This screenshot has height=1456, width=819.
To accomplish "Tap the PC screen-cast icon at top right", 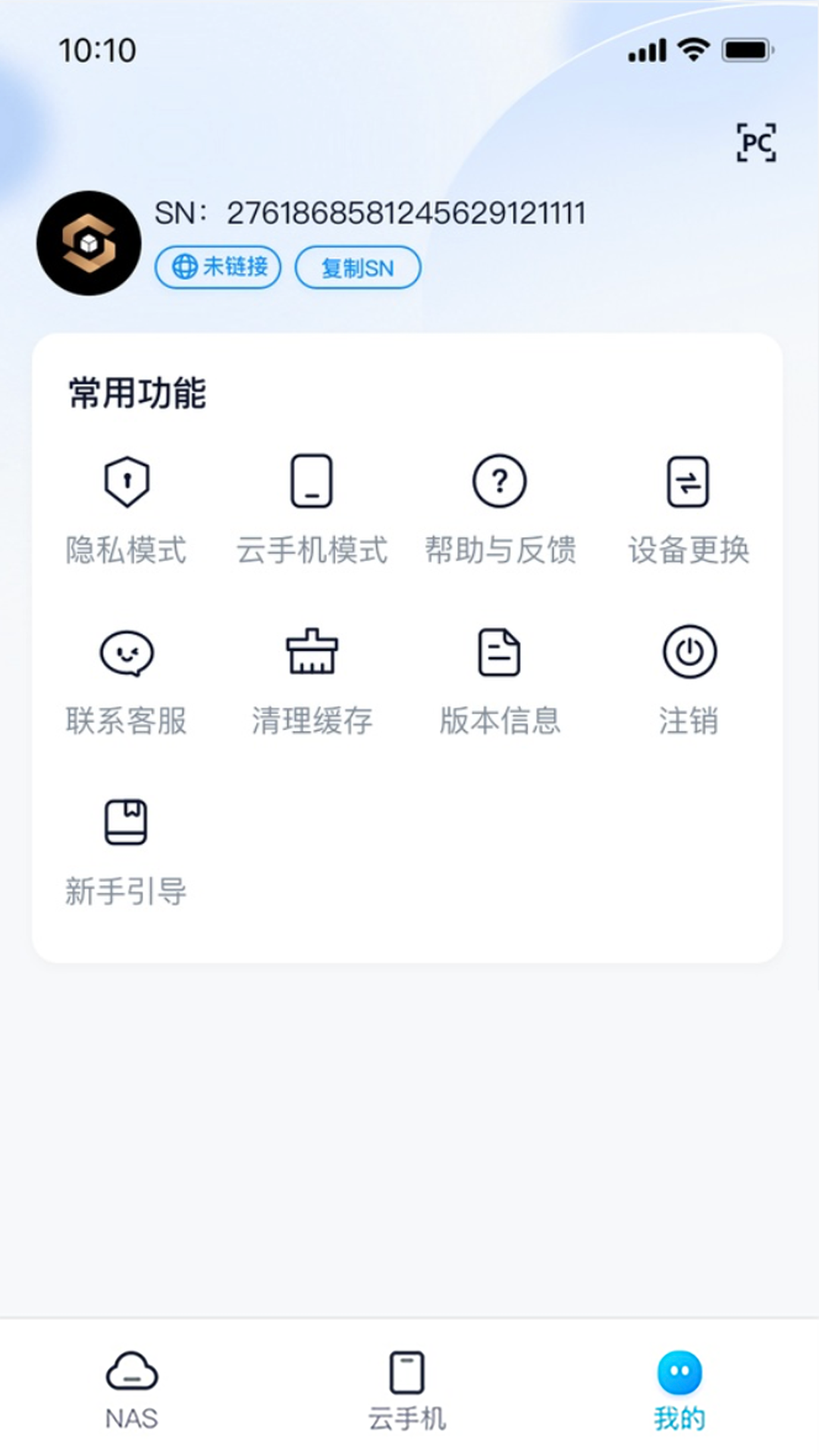I will pos(758,141).
